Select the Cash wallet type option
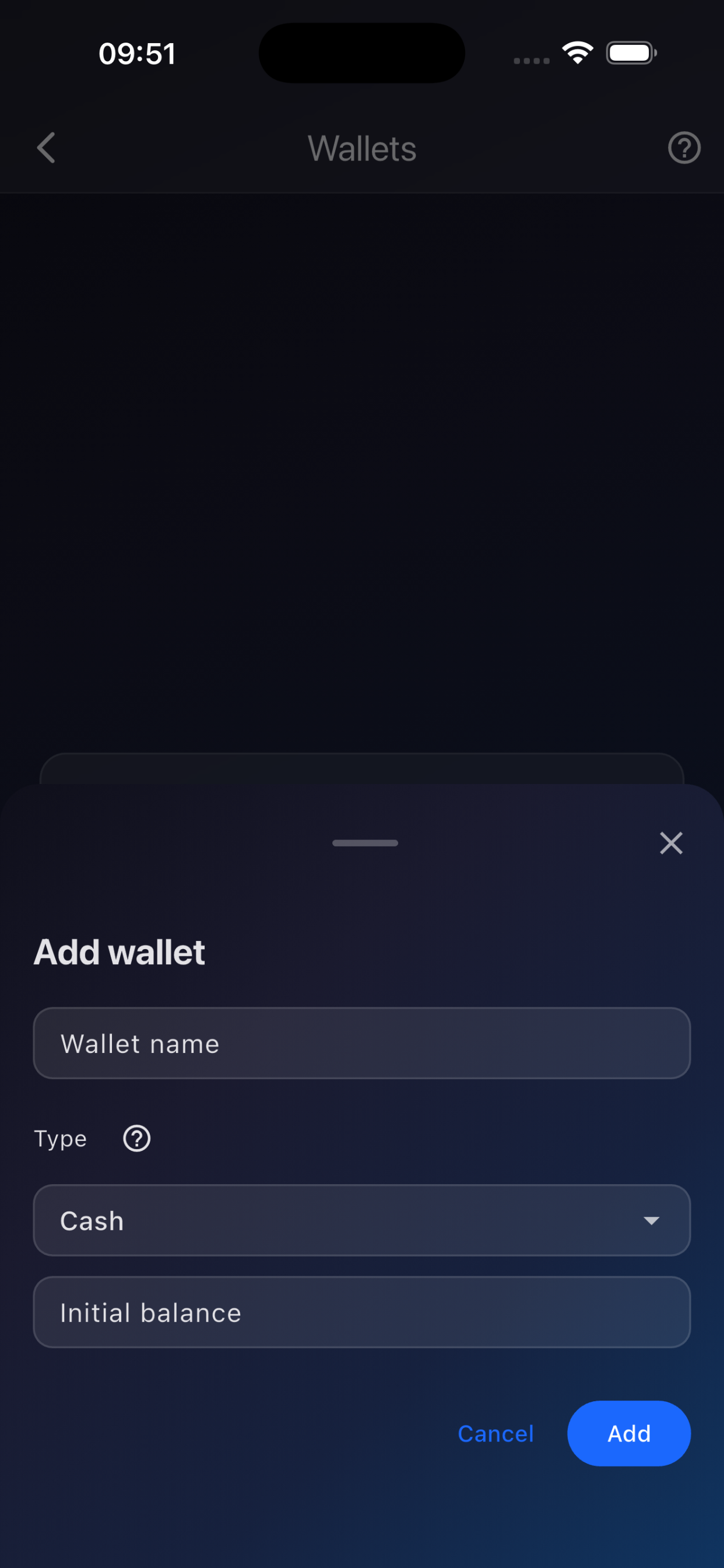This screenshot has width=724, height=1568. pyautogui.click(x=362, y=1220)
